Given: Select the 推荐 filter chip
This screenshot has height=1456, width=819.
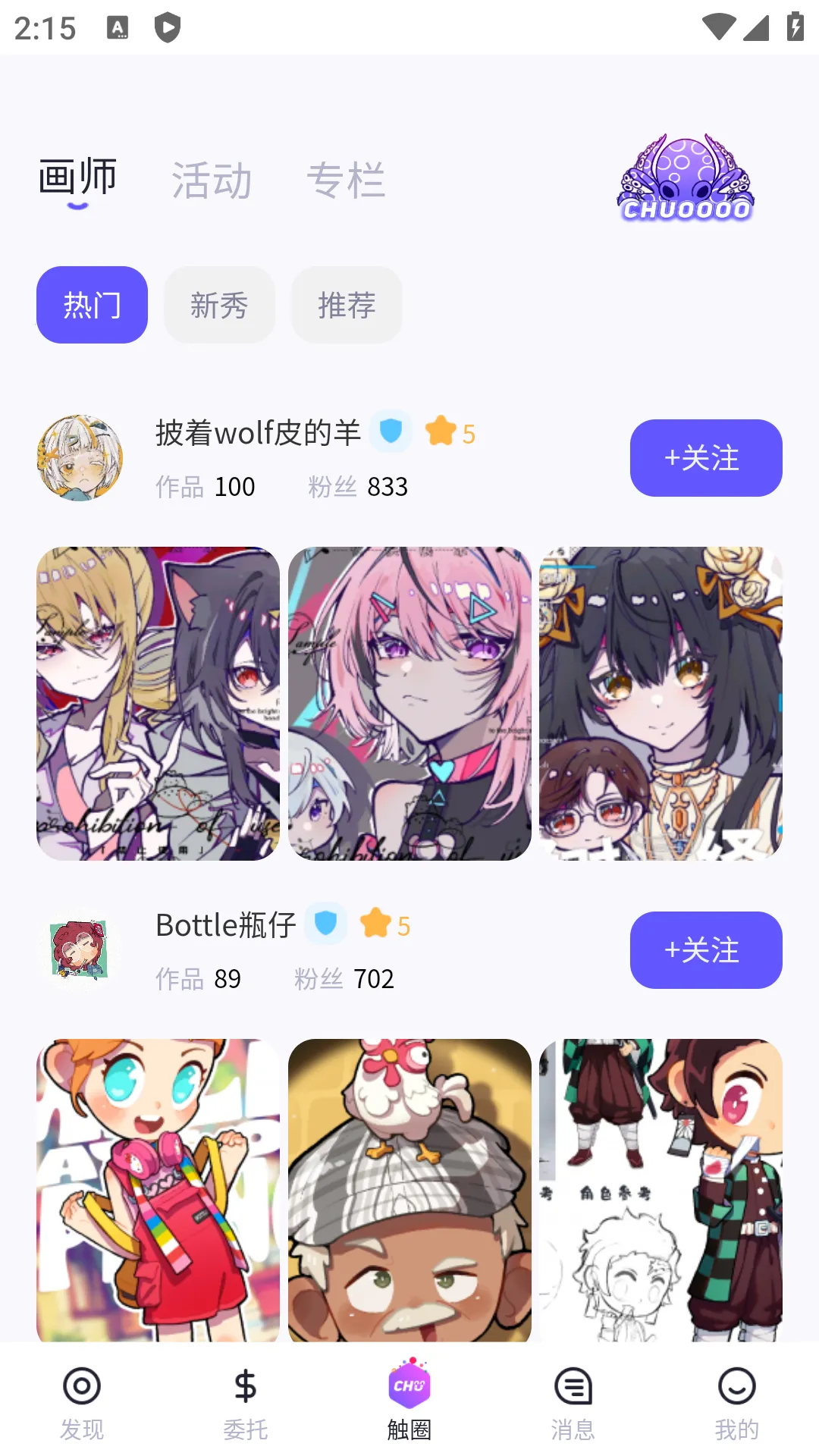Looking at the screenshot, I should pyautogui.click(x=346, y=305).
